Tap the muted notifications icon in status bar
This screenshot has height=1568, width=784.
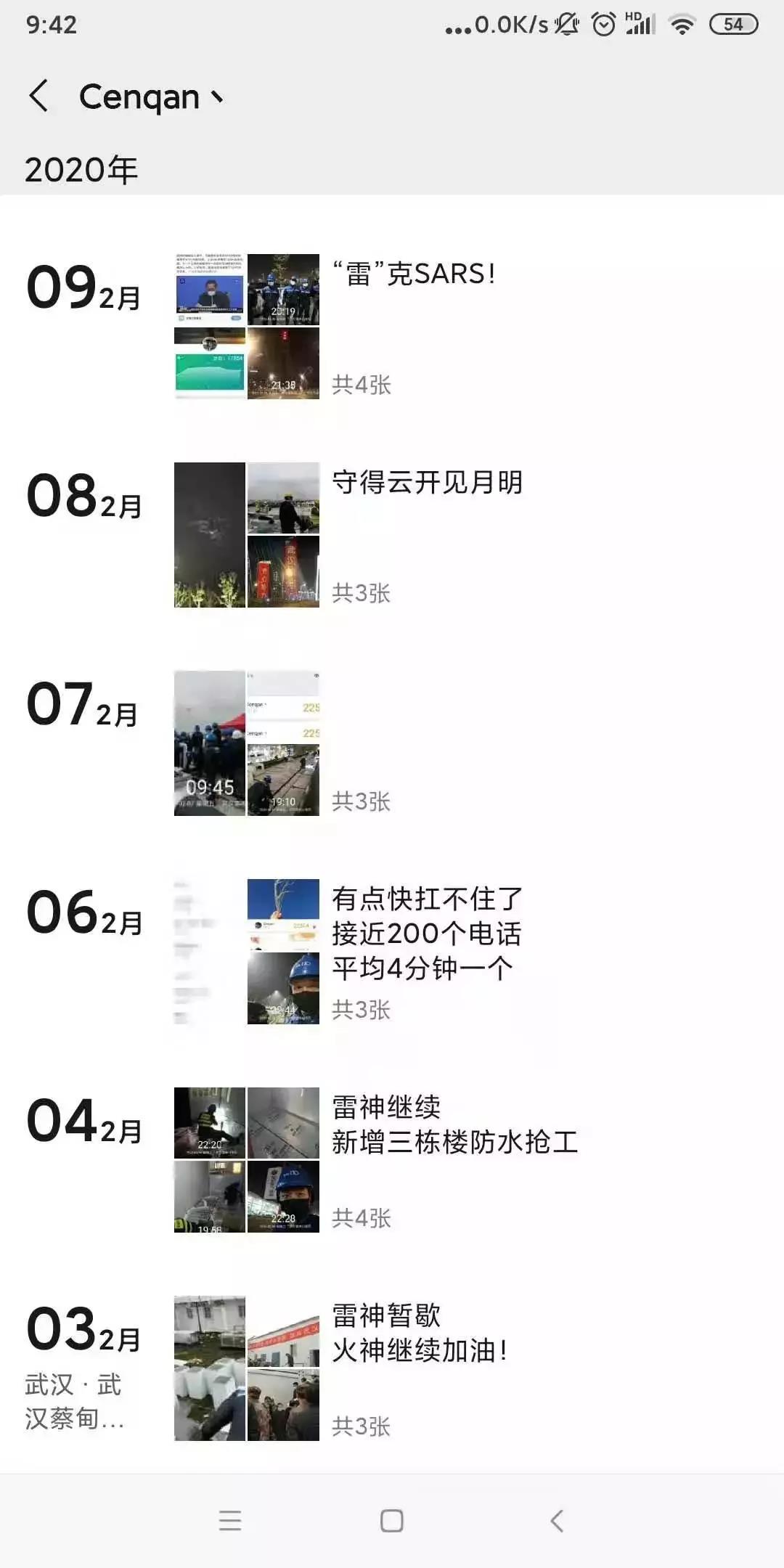tap(565, 24)
